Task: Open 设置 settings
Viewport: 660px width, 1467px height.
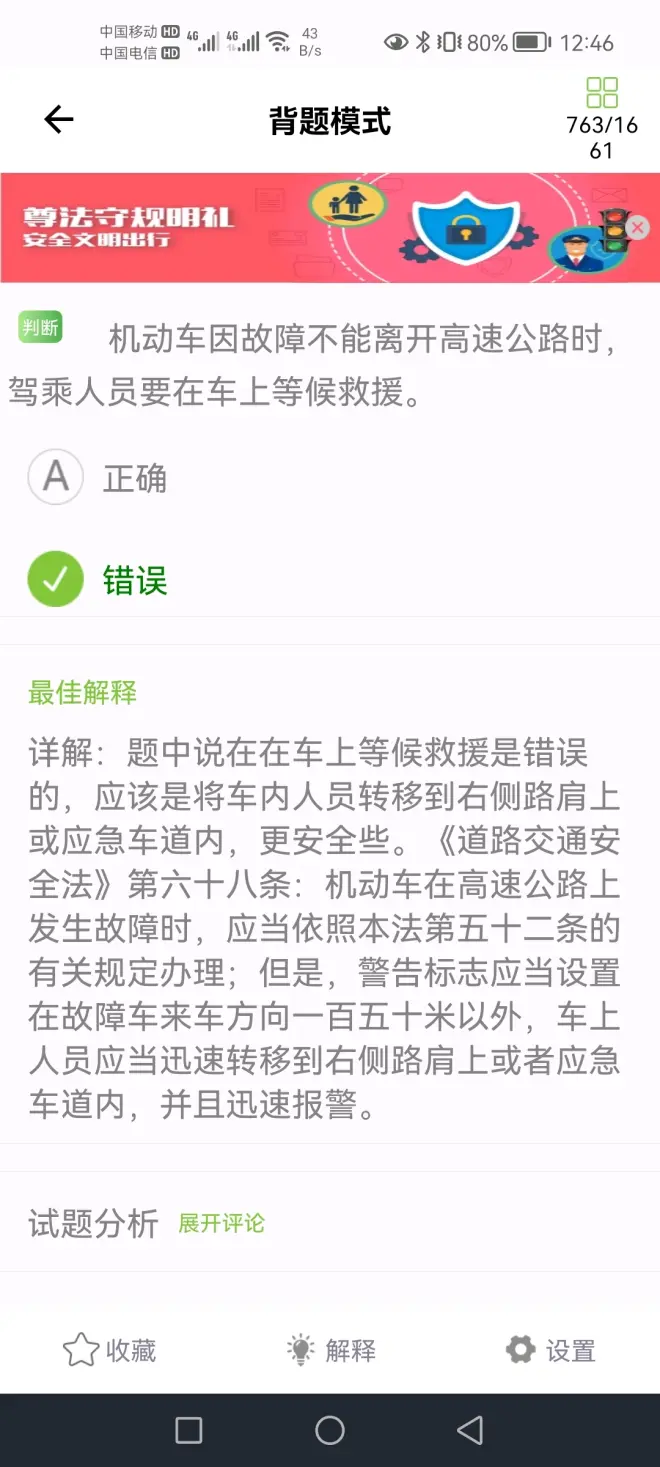Action: pos(551,1350)
